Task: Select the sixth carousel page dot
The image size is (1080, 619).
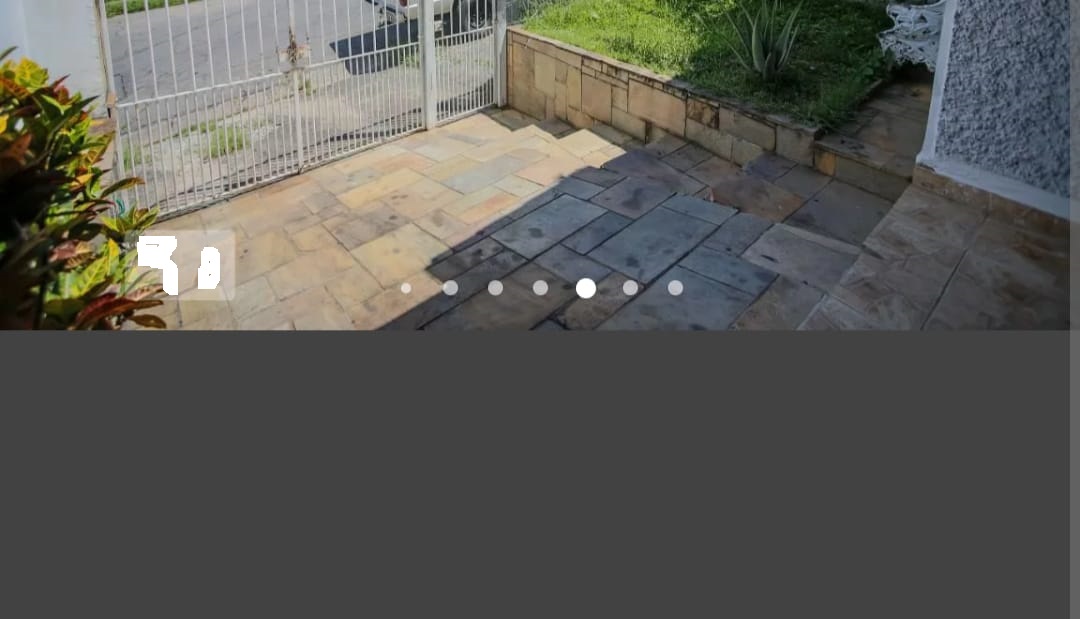Action: click(x=631, y=288)
